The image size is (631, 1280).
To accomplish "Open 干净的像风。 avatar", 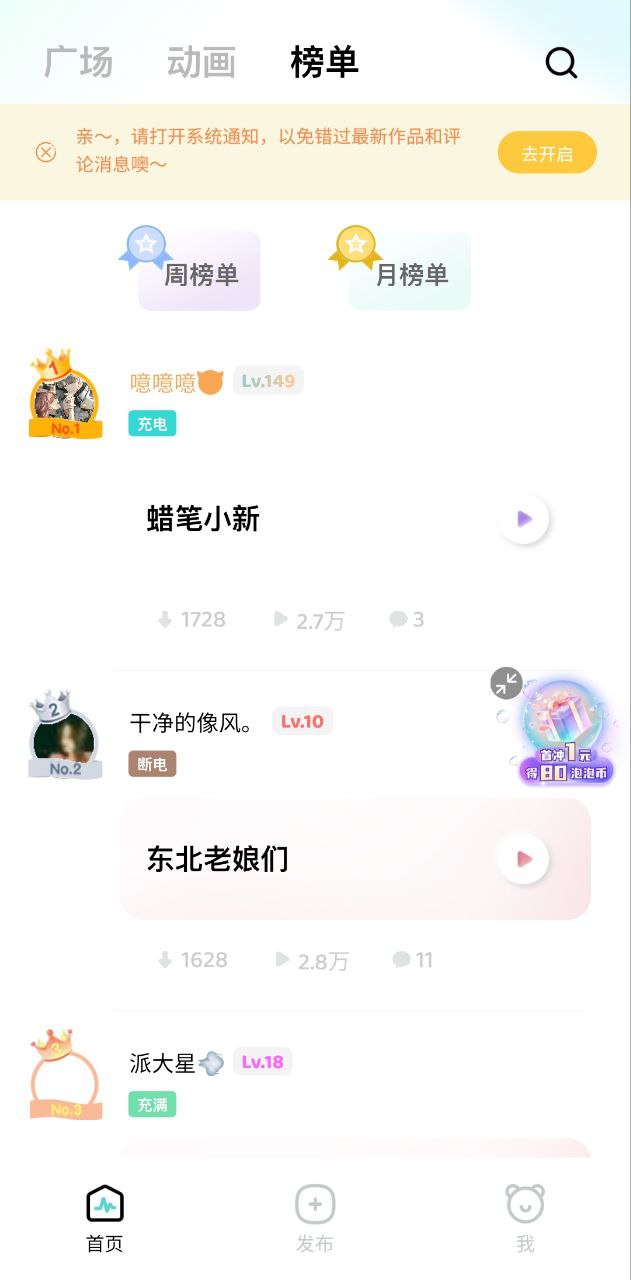I will tap(65, 740).
